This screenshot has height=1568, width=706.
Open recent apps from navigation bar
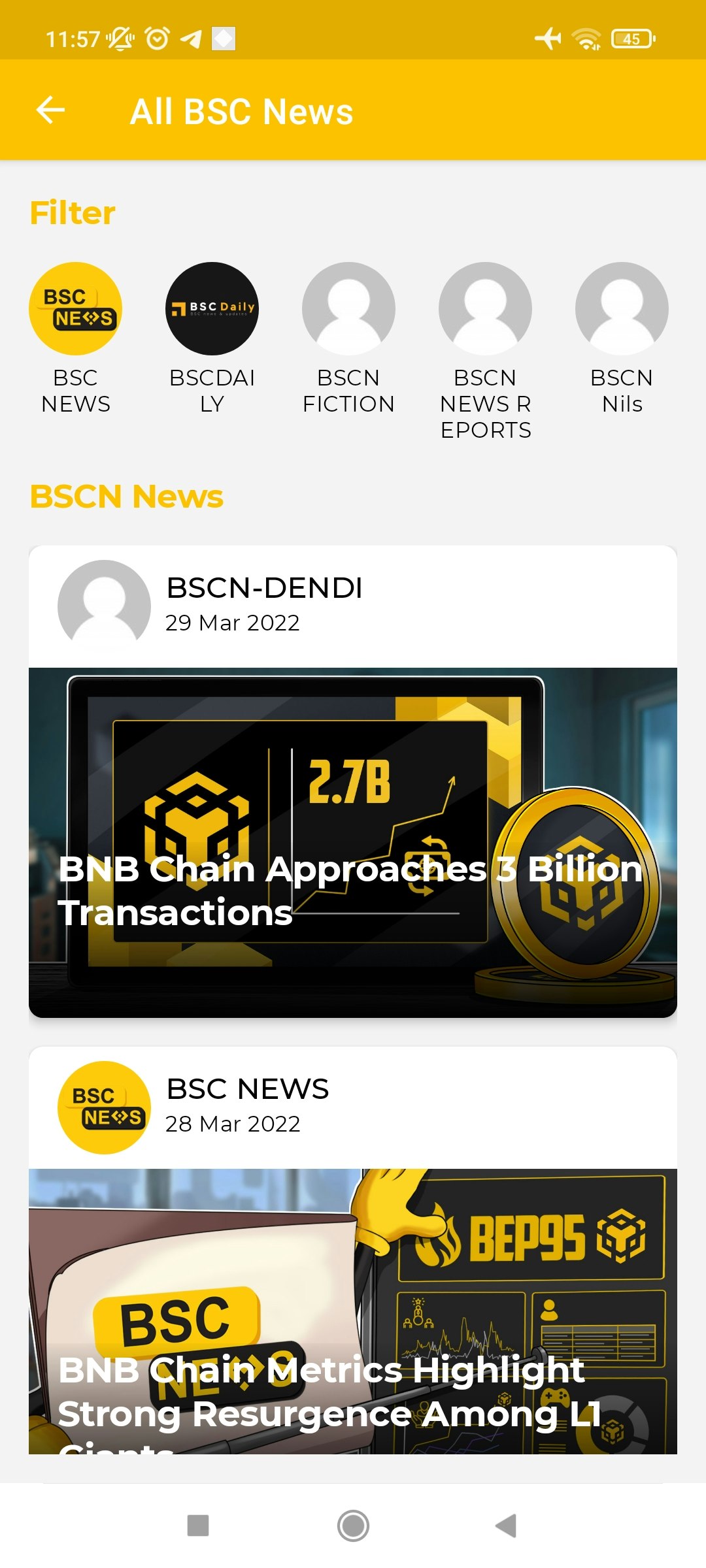198,1526
